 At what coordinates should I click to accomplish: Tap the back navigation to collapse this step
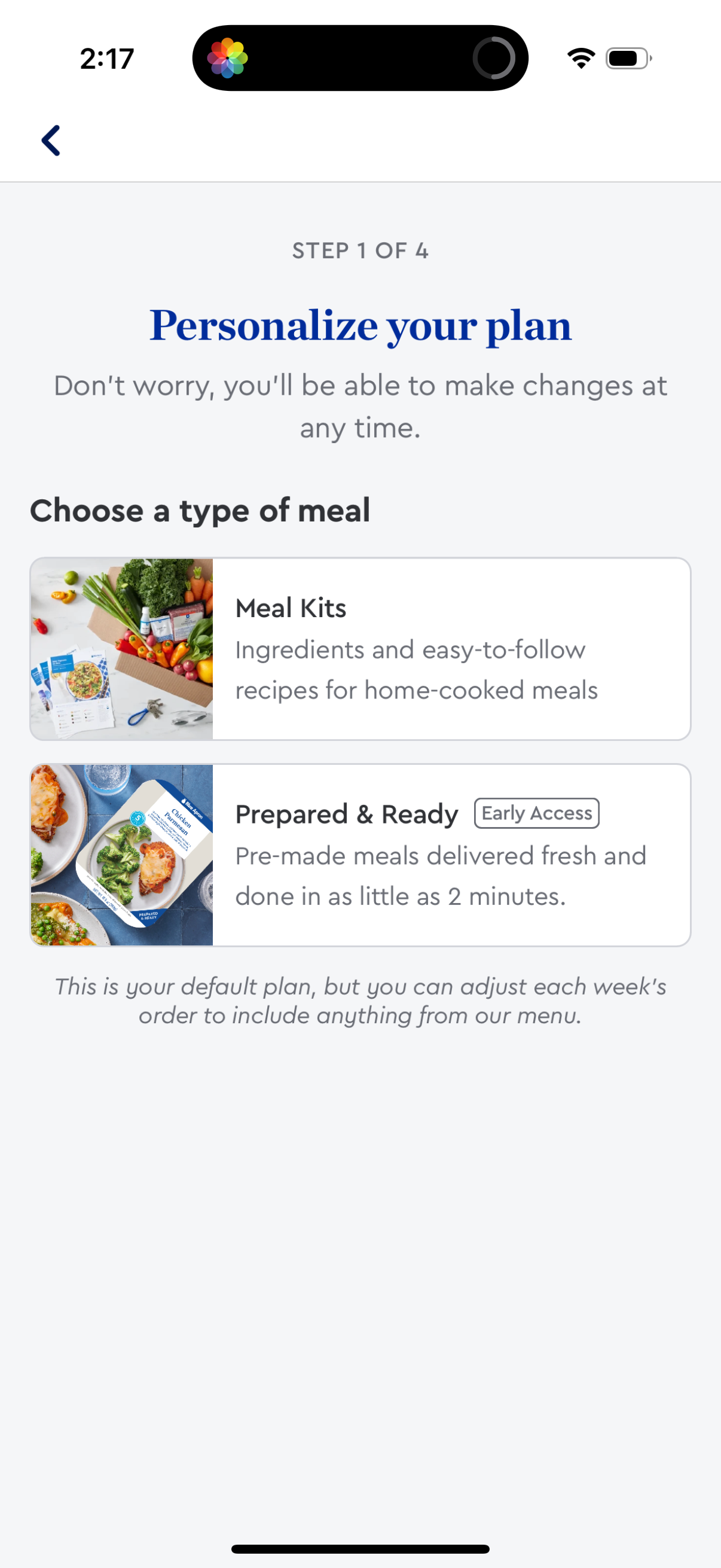(x=51, y=141)
